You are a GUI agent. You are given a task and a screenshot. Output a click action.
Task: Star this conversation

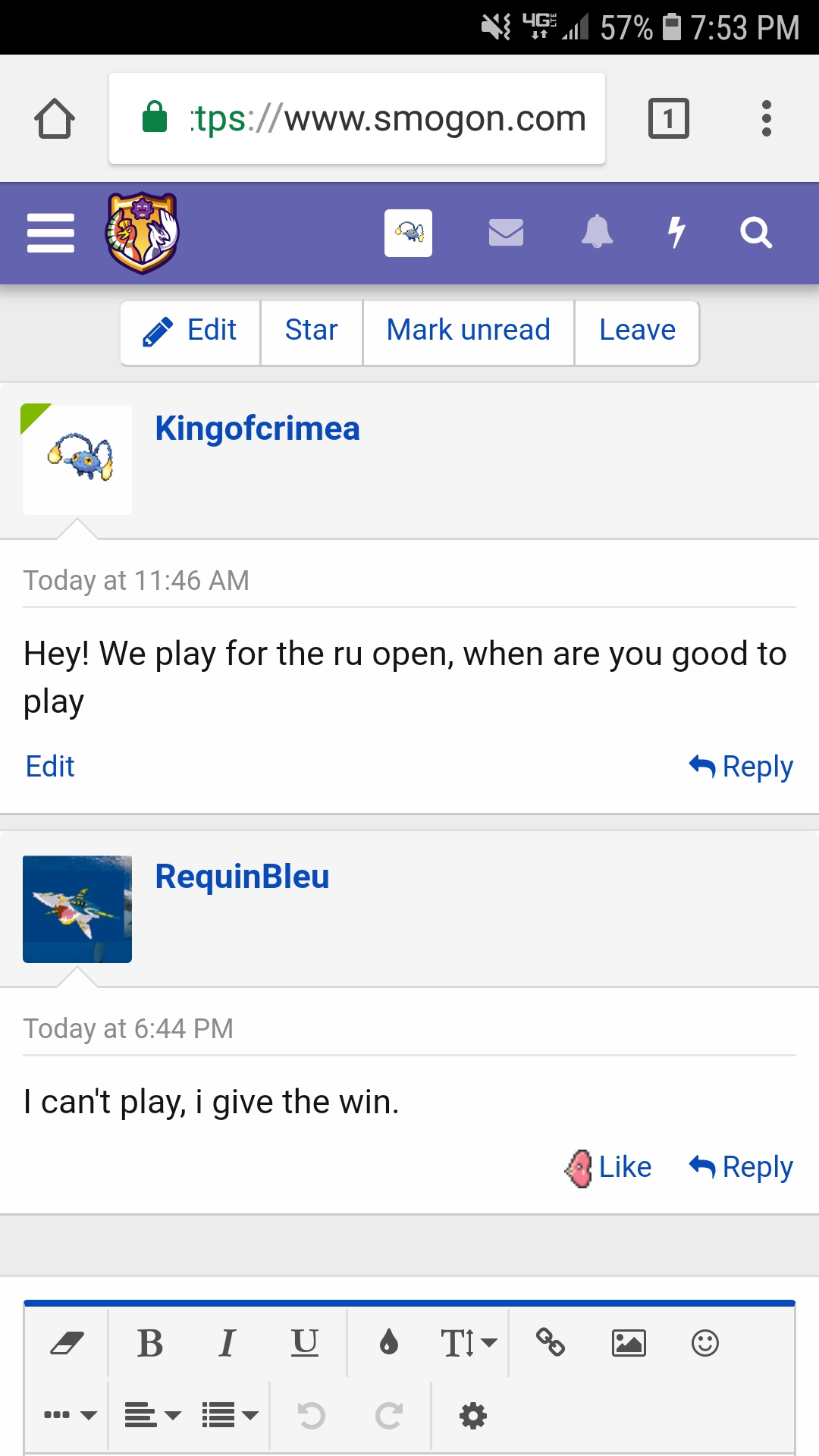pyautogui.click(x=311, y=331)
